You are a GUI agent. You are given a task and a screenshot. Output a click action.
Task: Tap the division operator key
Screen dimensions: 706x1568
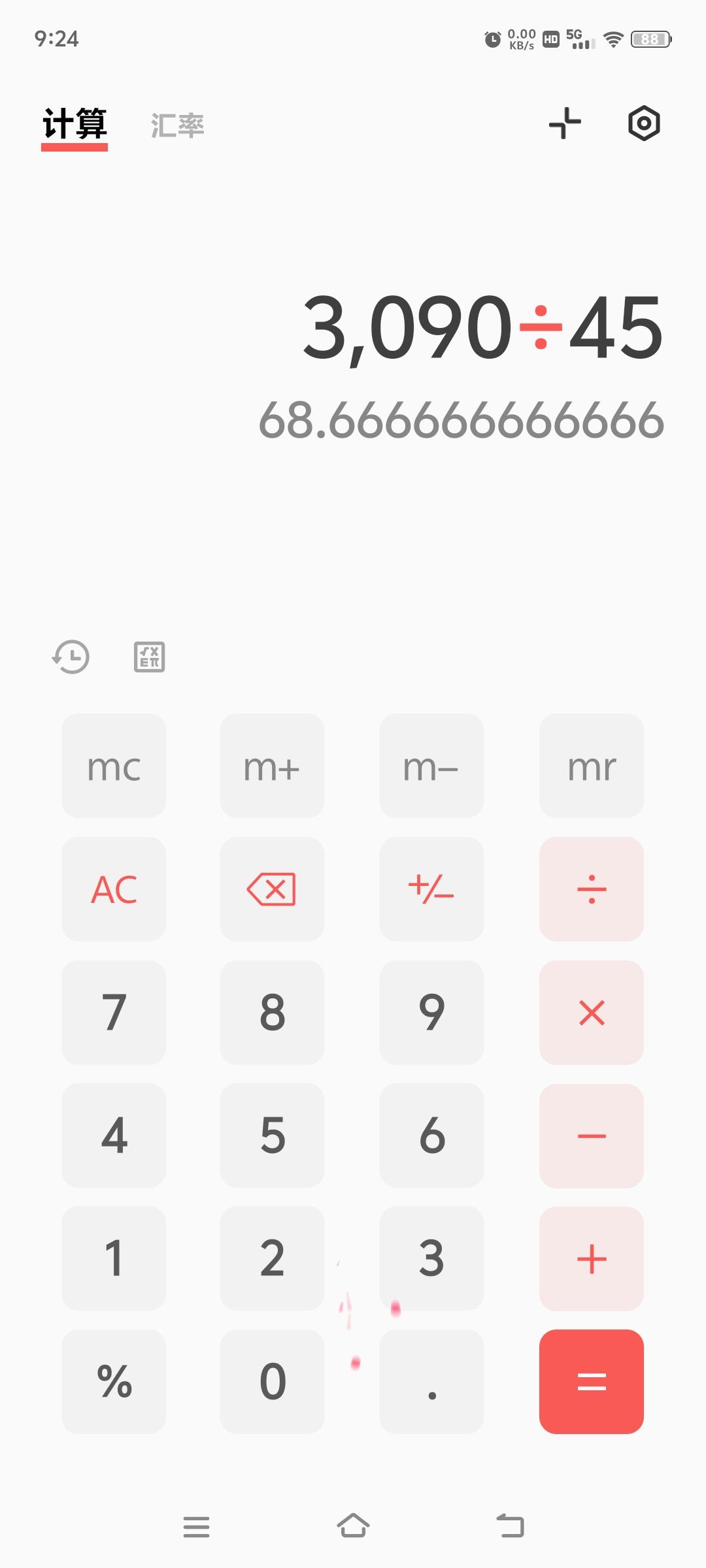pyautogui.click(x=592, y=889)
